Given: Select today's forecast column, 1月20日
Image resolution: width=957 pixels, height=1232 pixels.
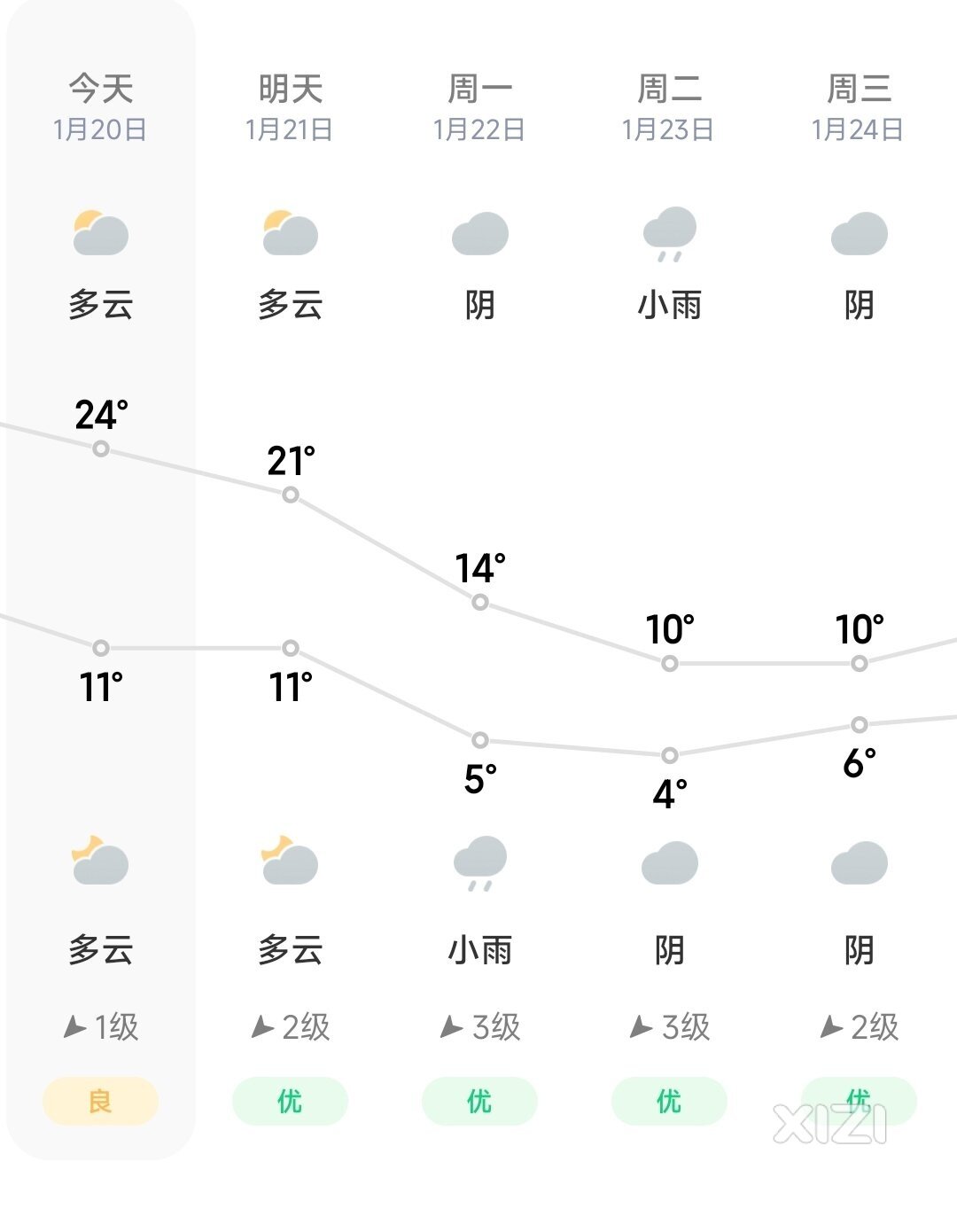Looking at the screenshot, I should (100, 106).
